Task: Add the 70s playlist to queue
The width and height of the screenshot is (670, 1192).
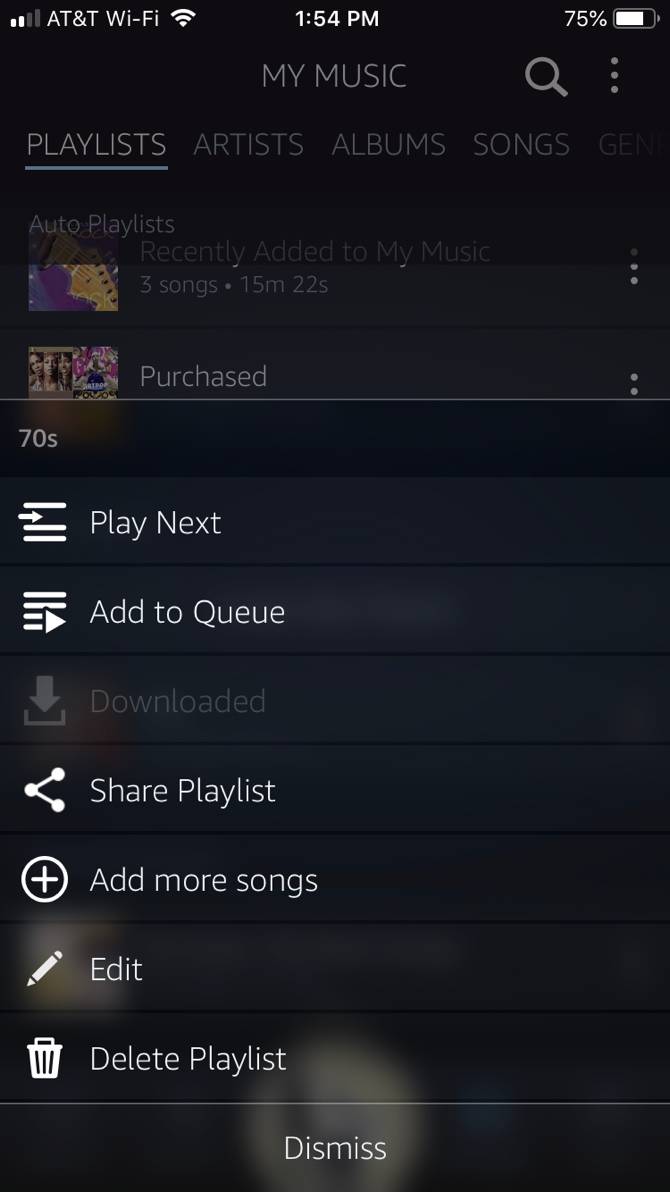Action: tap(187, 612)
